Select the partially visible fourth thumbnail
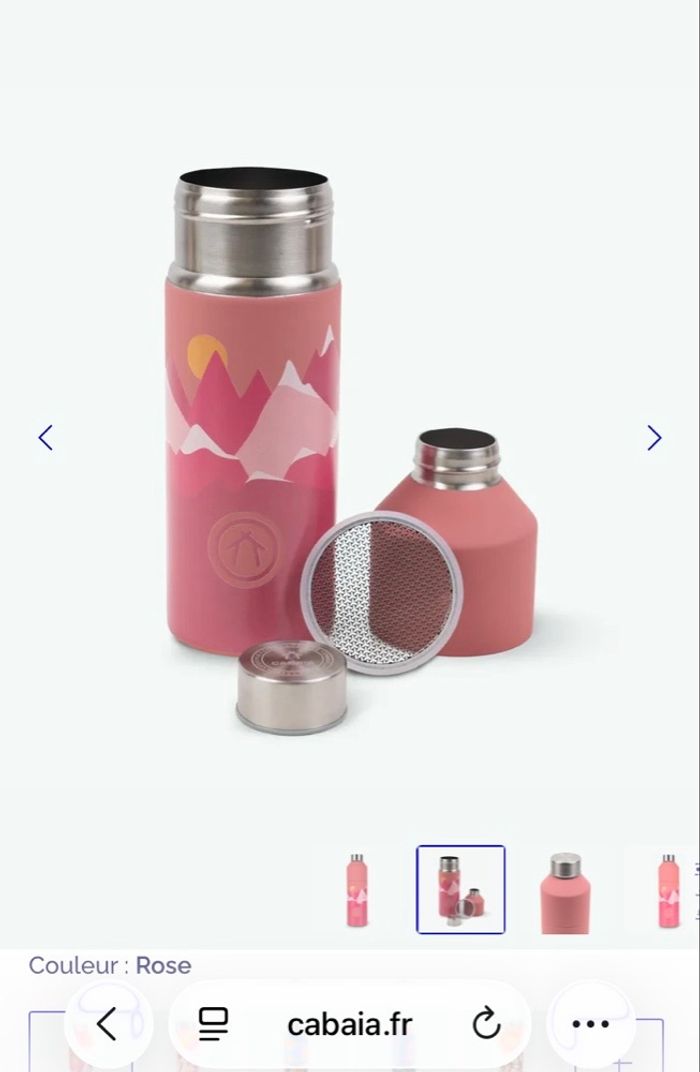The width and height of the screenshot is (700, 1072). click(x=667, y=890)
